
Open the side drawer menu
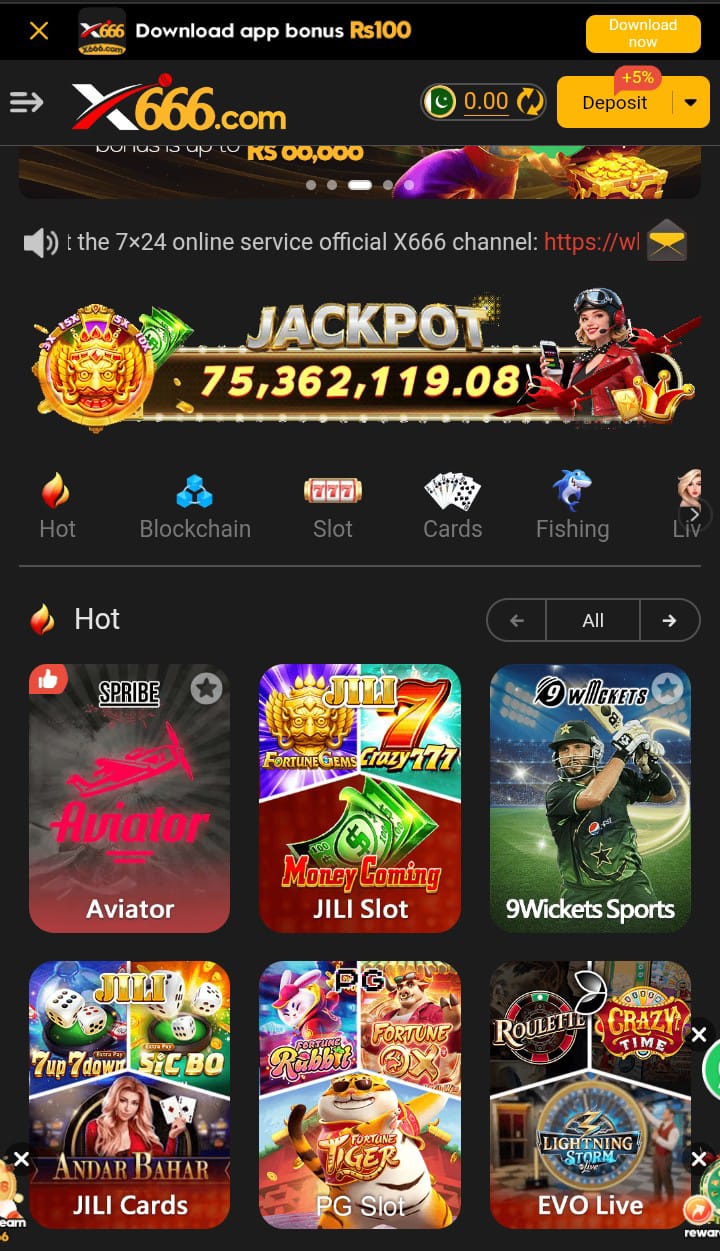[27, 102]
